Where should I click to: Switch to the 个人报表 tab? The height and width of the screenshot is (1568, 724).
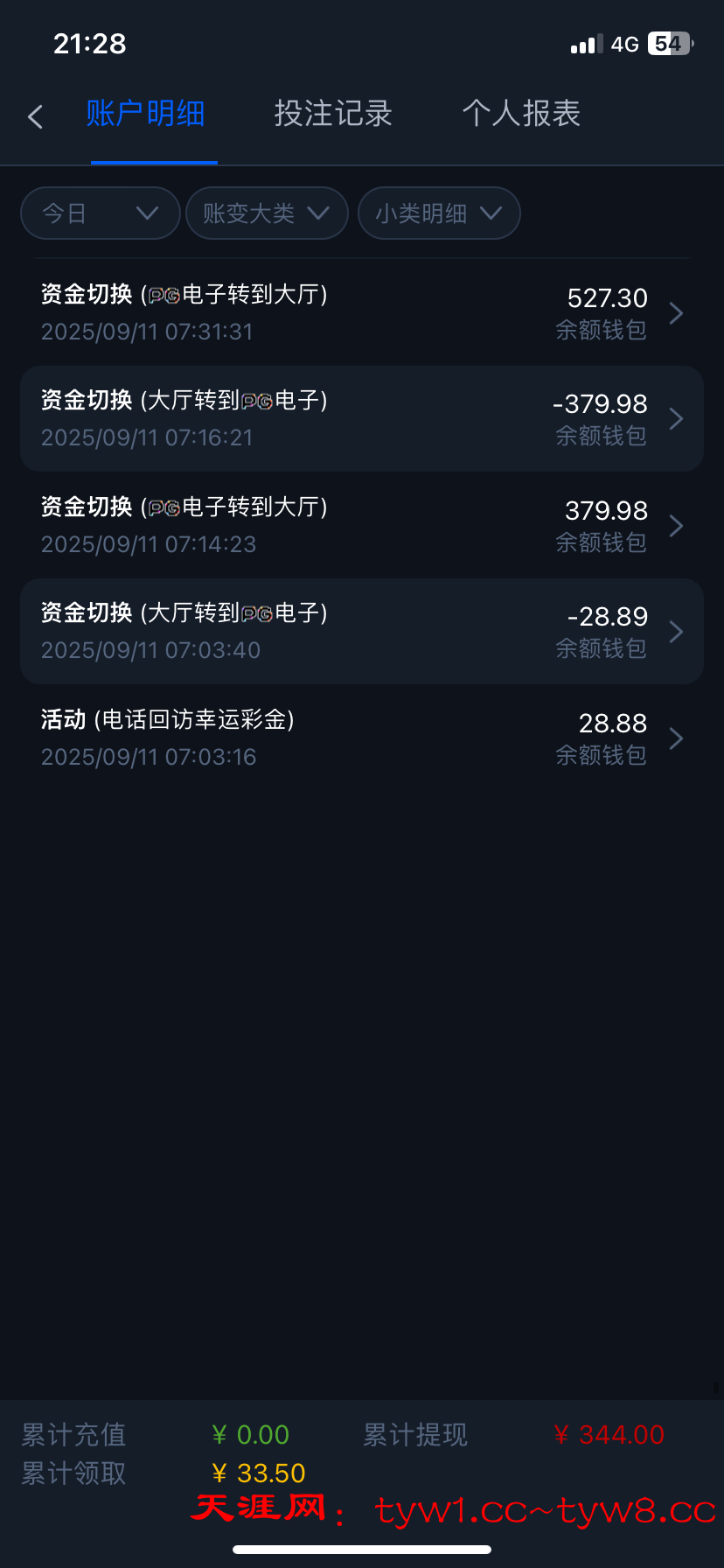[x=521, y=115]
